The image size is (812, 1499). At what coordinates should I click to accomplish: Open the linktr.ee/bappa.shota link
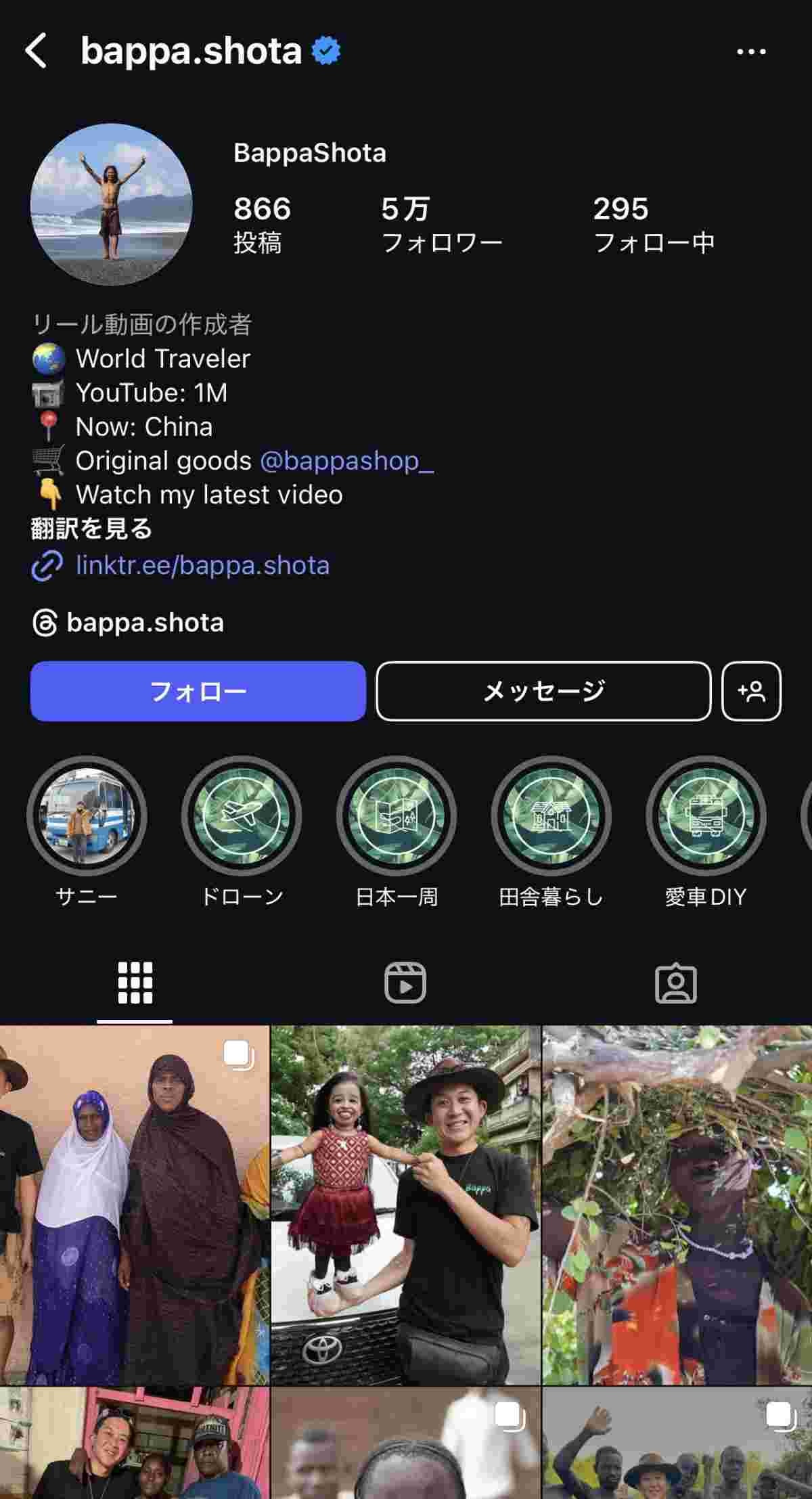coord(202,565)
